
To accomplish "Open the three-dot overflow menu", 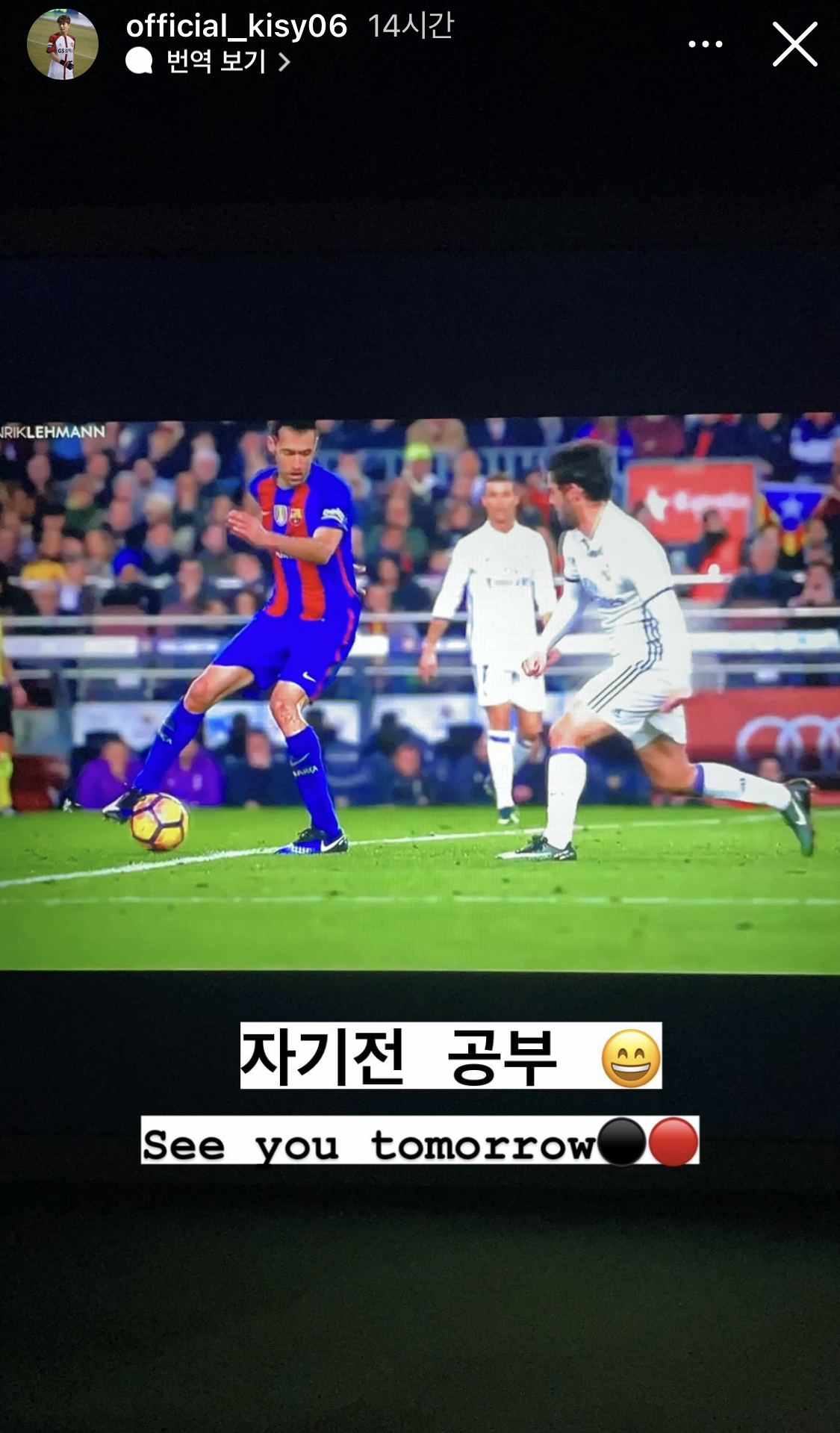I will point(705,45).
